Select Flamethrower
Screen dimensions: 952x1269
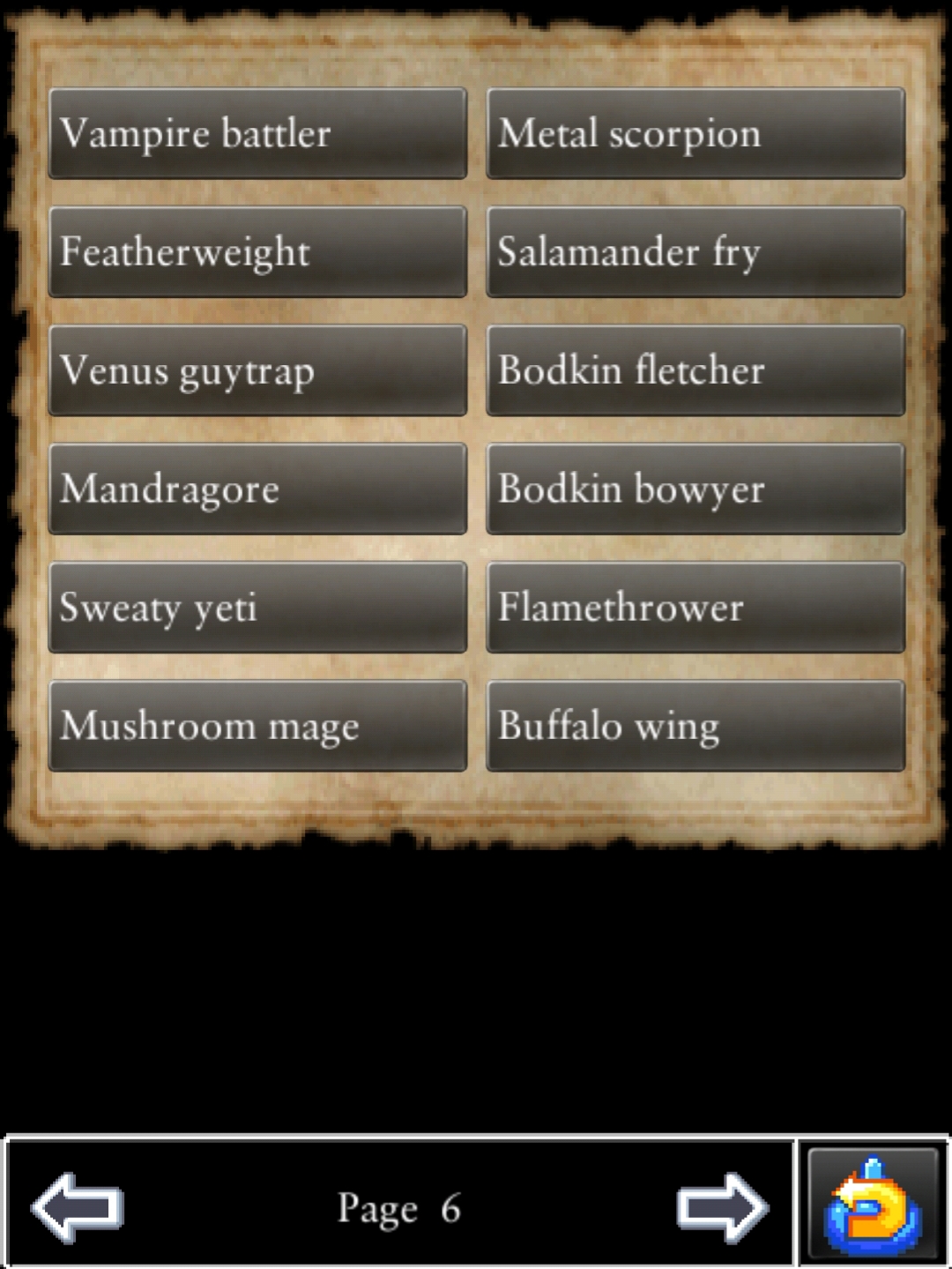point(695,607)
